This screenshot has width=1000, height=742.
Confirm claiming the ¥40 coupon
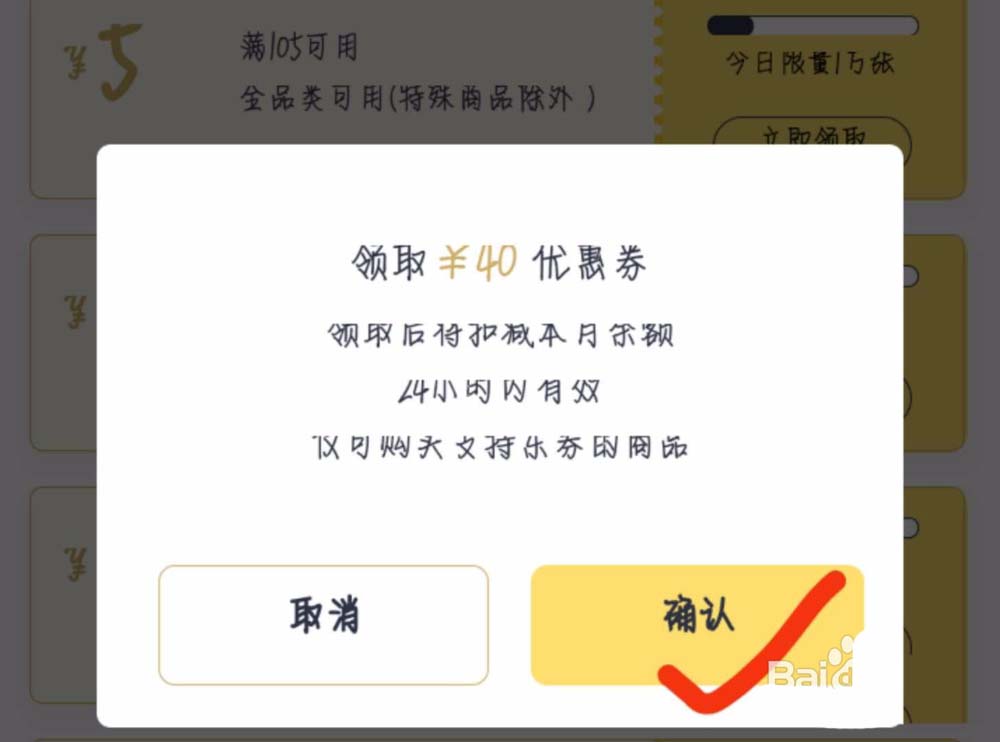point(697,624)
